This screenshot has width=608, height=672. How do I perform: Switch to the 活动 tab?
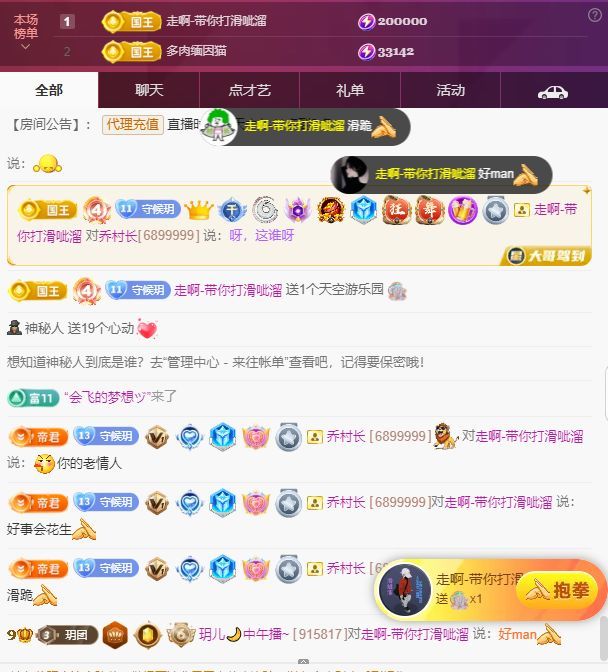[x=450, y=90]
